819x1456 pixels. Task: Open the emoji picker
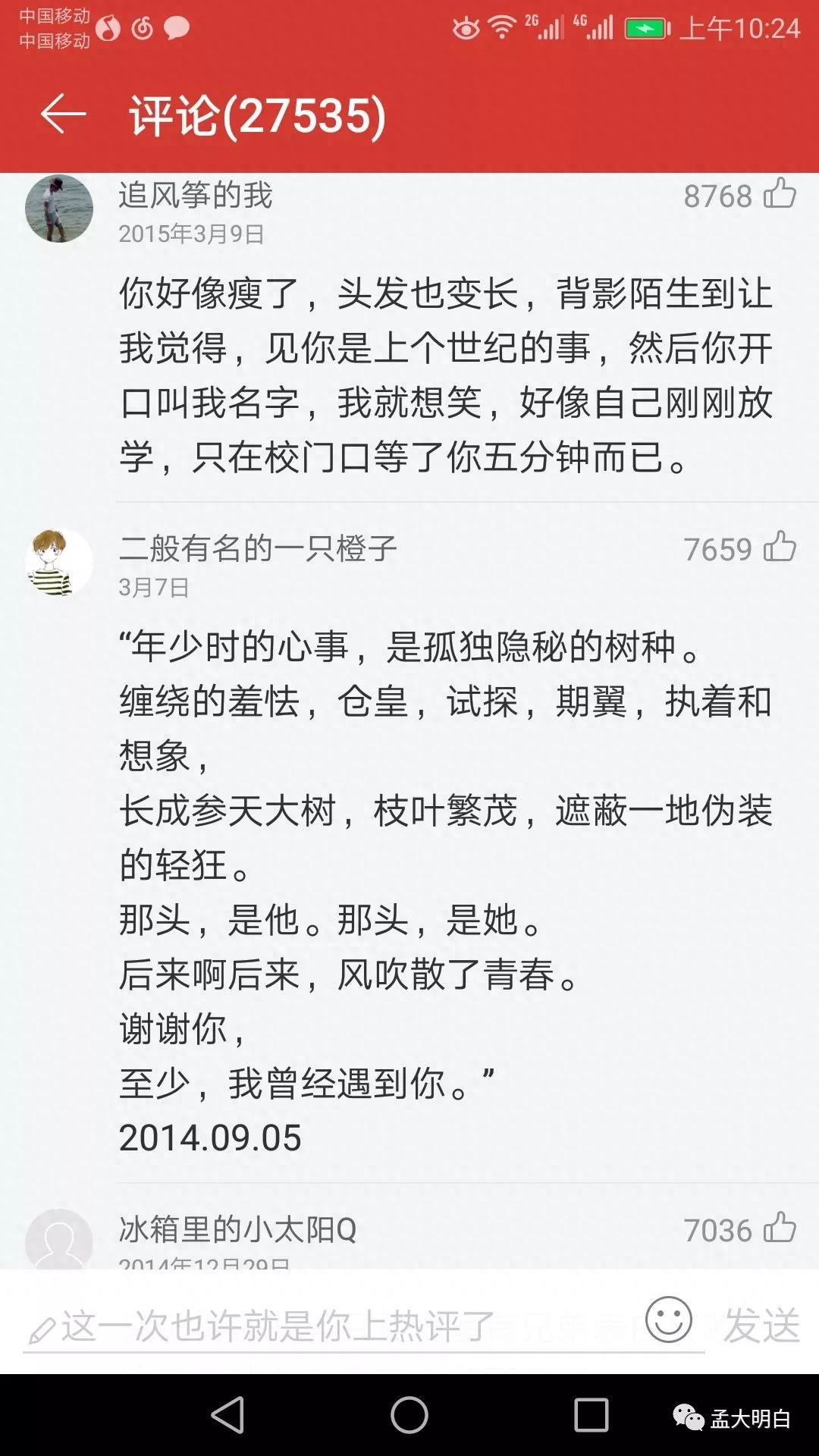click(x=668, y=1320)
